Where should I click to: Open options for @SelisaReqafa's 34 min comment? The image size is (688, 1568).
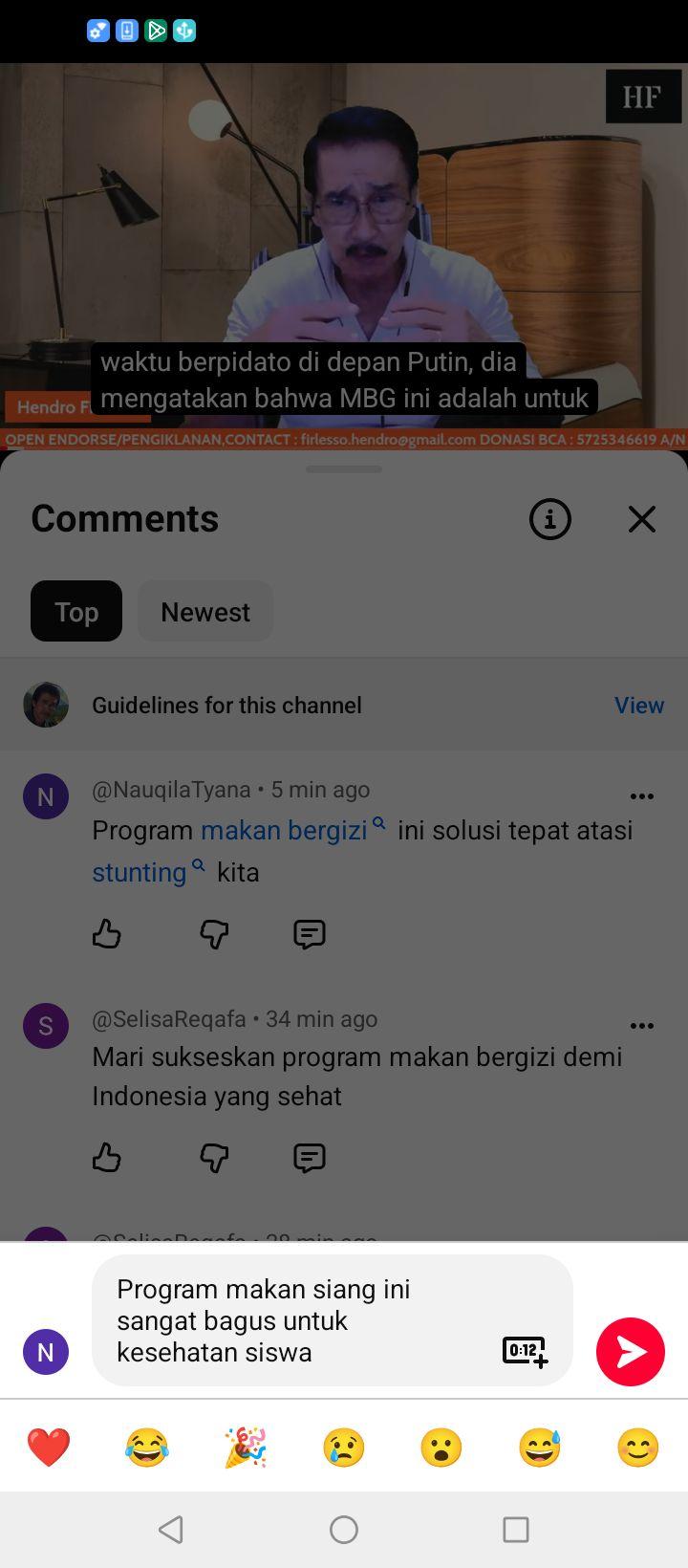(x=642, y=1025)
